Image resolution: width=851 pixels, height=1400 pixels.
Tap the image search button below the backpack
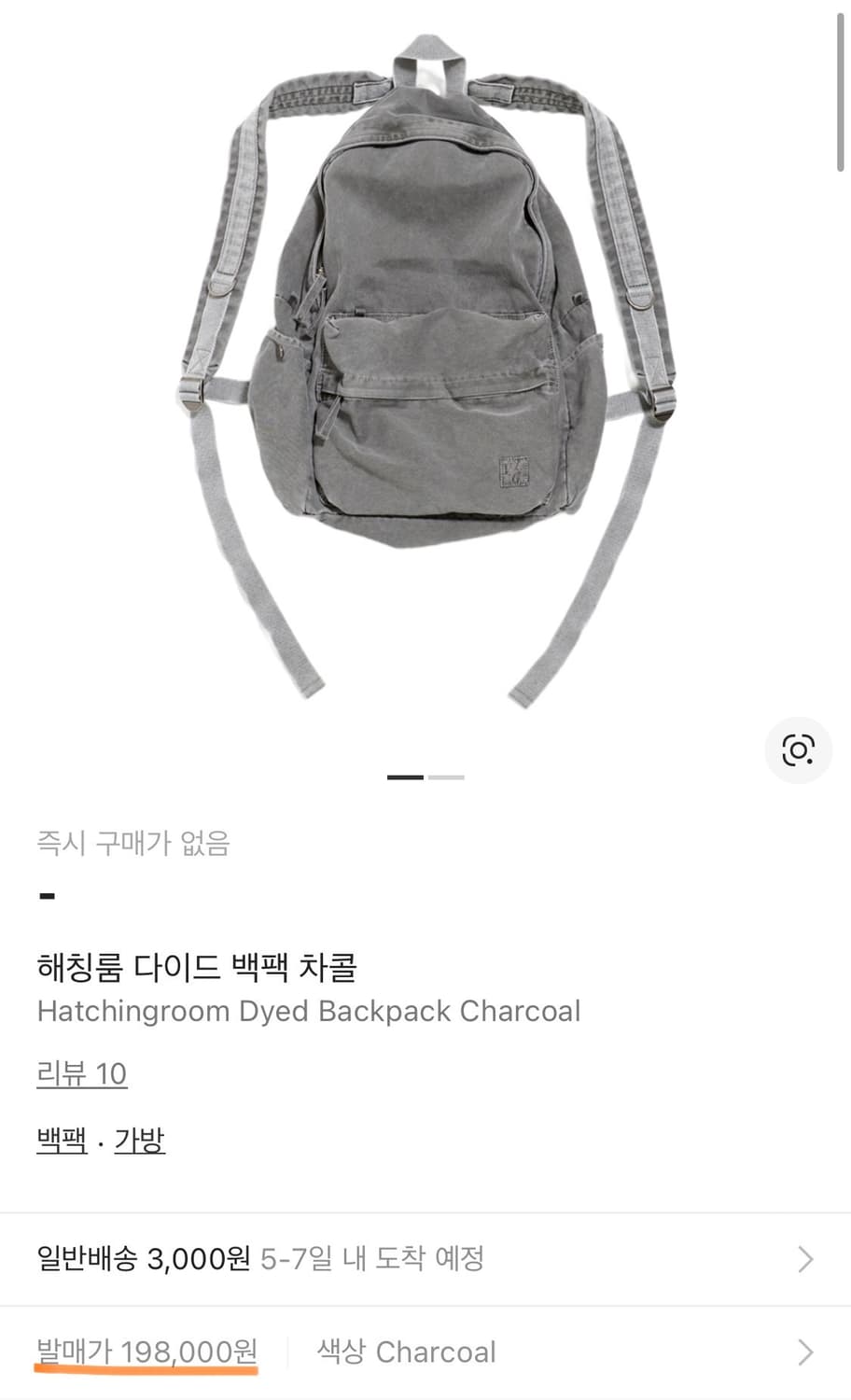[x=798, y=749]
